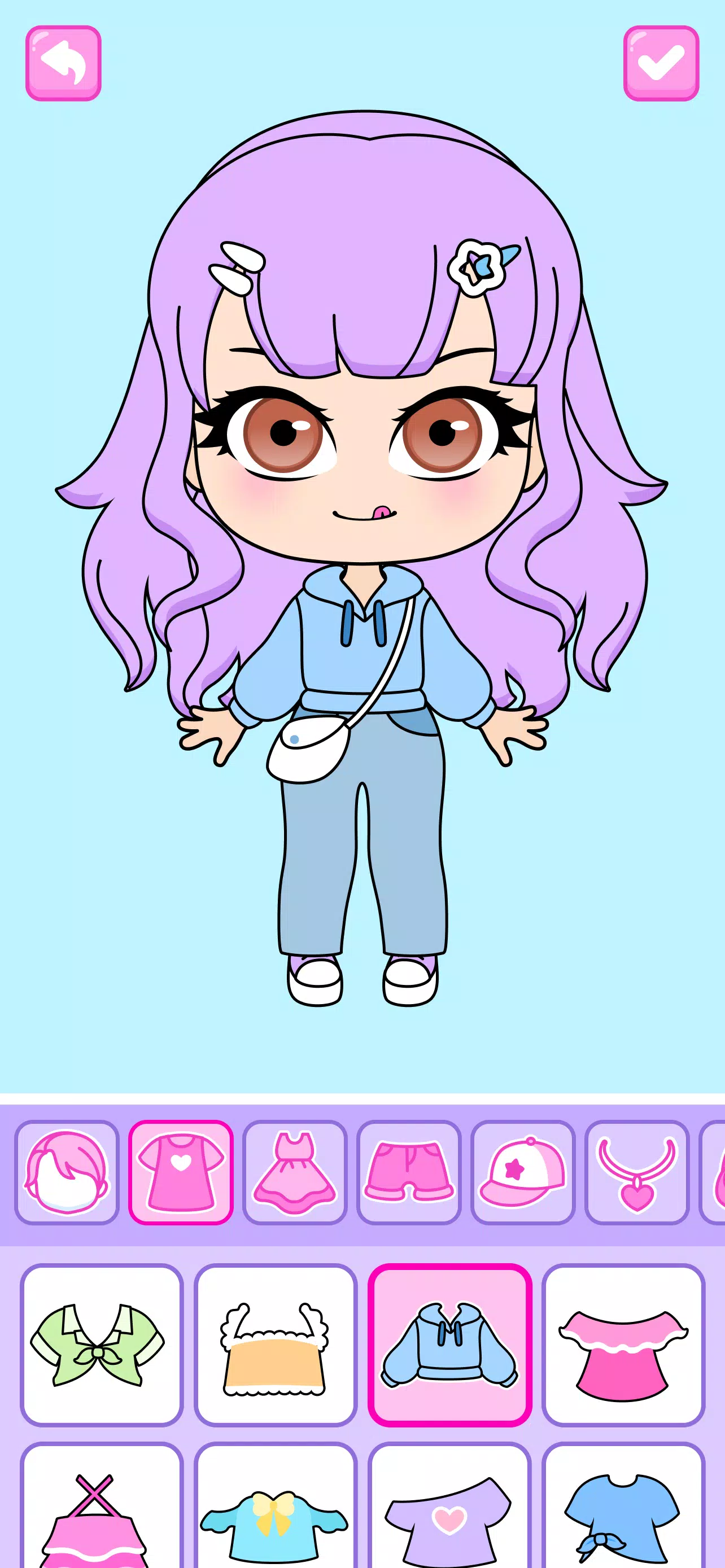Confirm the outfit with the checkmark button
The height and width of the screenshot is (1568, 725).
click(661, 63)
